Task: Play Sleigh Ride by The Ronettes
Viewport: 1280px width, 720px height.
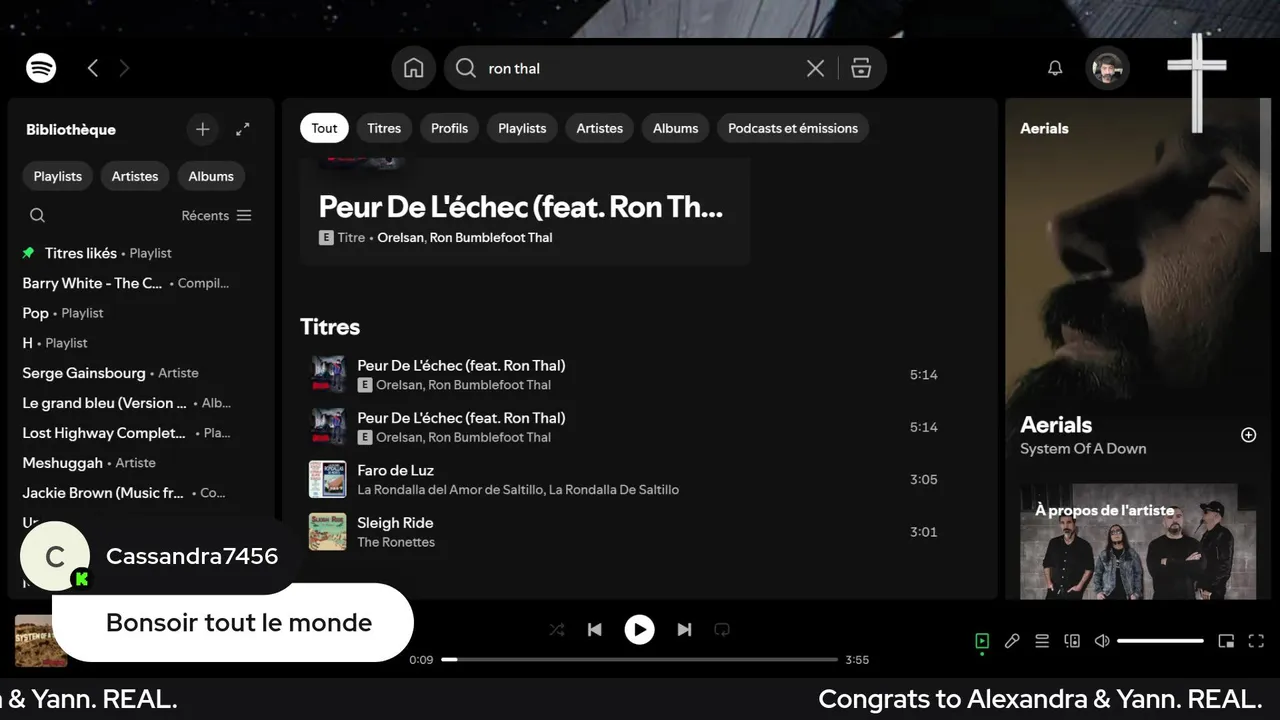Action: click(395, 523)
